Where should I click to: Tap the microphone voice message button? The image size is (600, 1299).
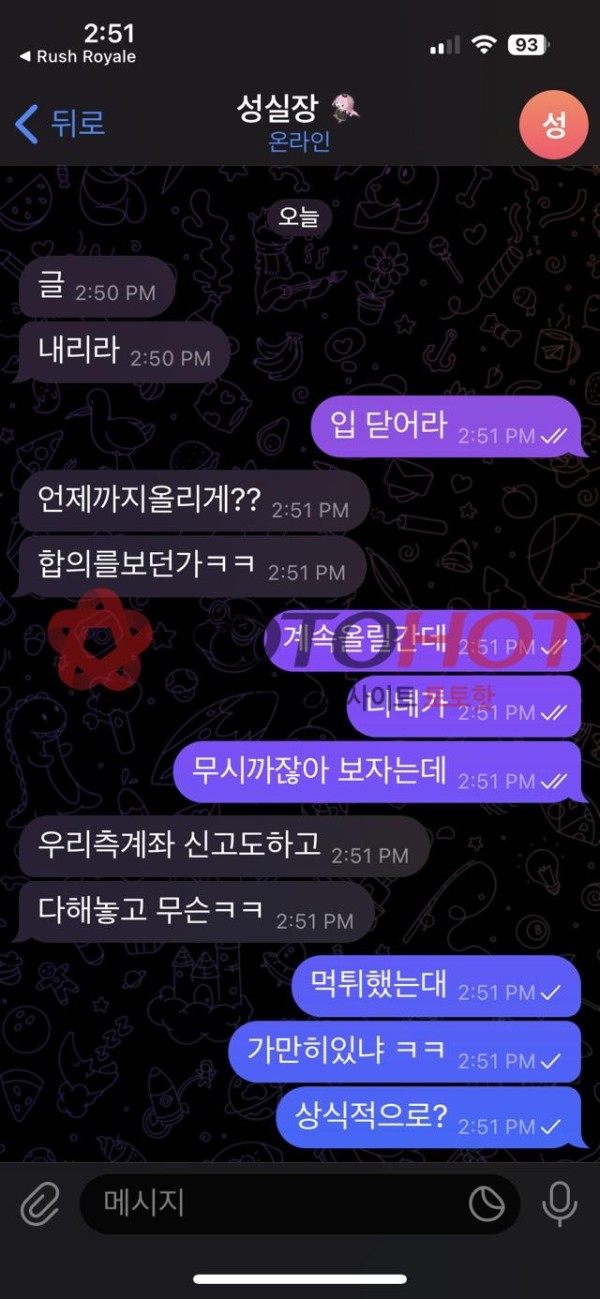559,1204
